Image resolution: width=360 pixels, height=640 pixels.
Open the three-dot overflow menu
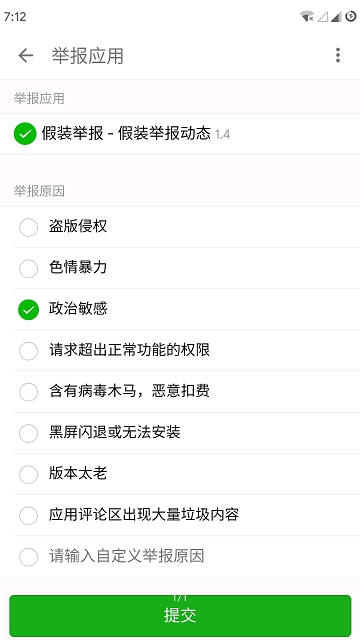coord(338,55)
